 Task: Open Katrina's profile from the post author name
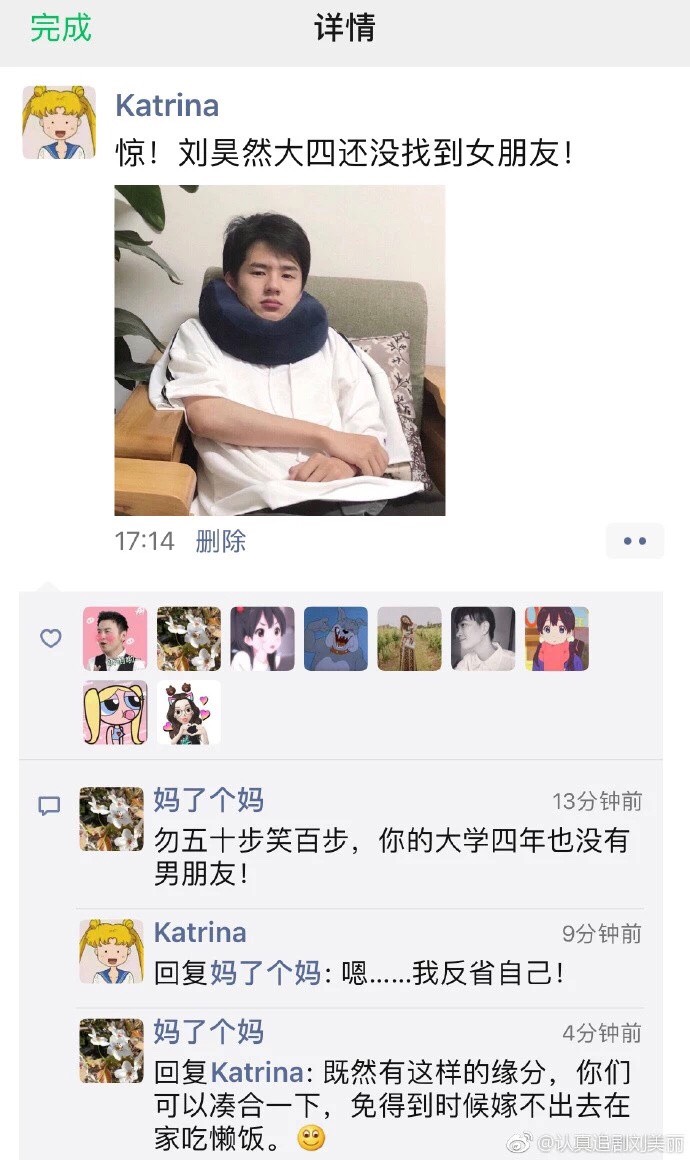[x=167, y=105]
